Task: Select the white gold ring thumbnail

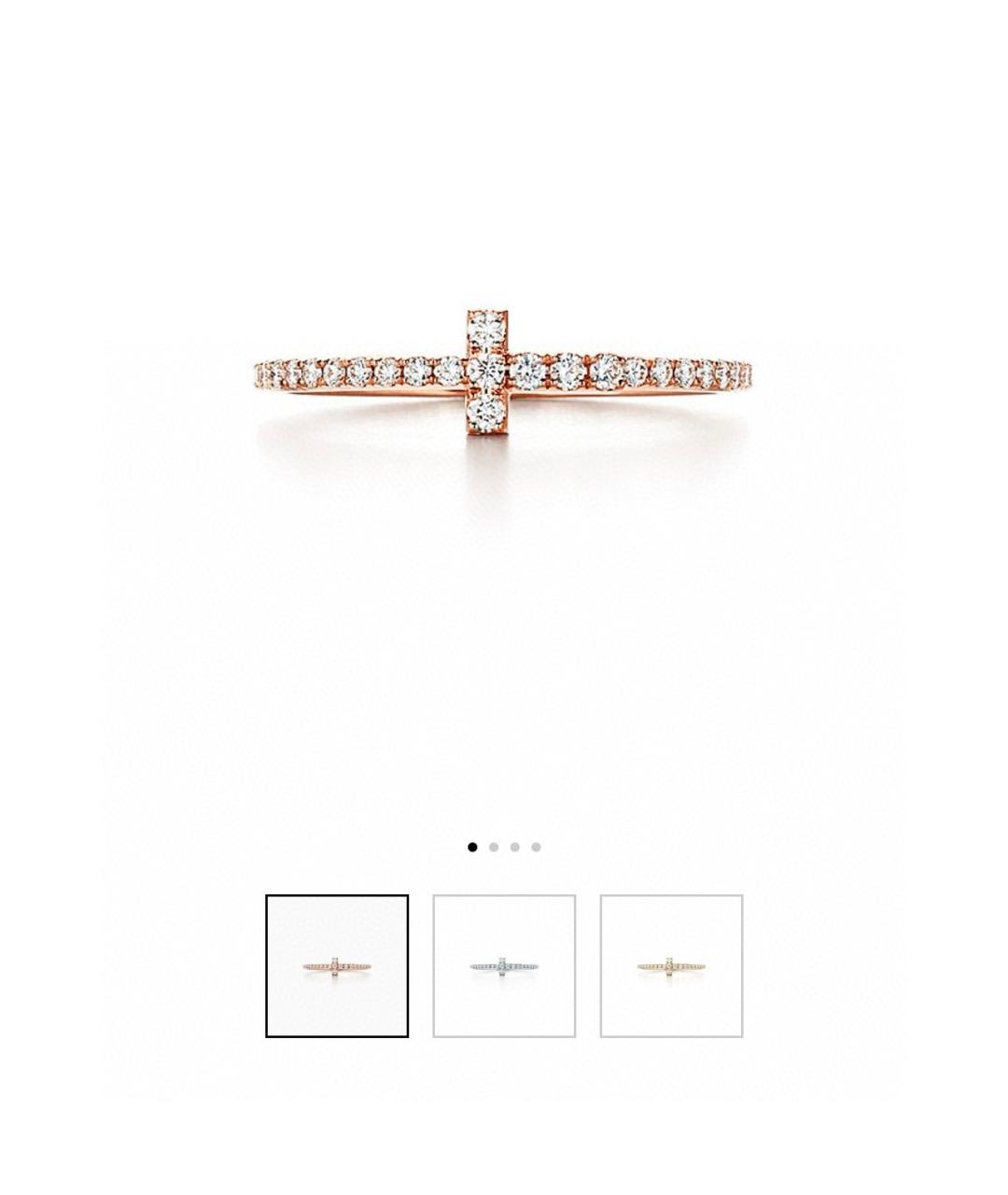Action: point(504,966)
